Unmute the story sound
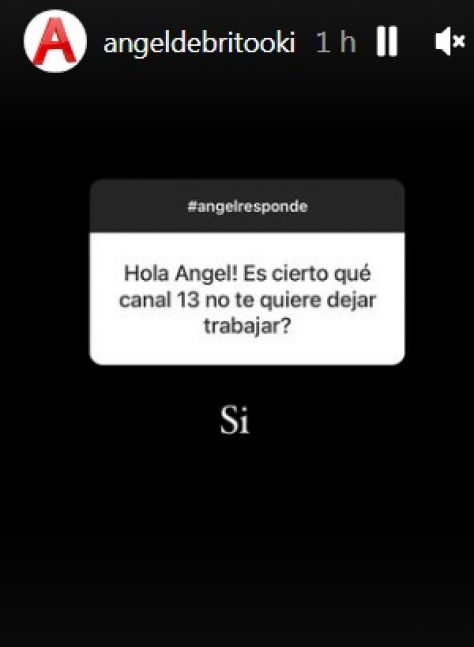Image resolution: width=474 pixels, height=647 pixels. pos(450,41)
